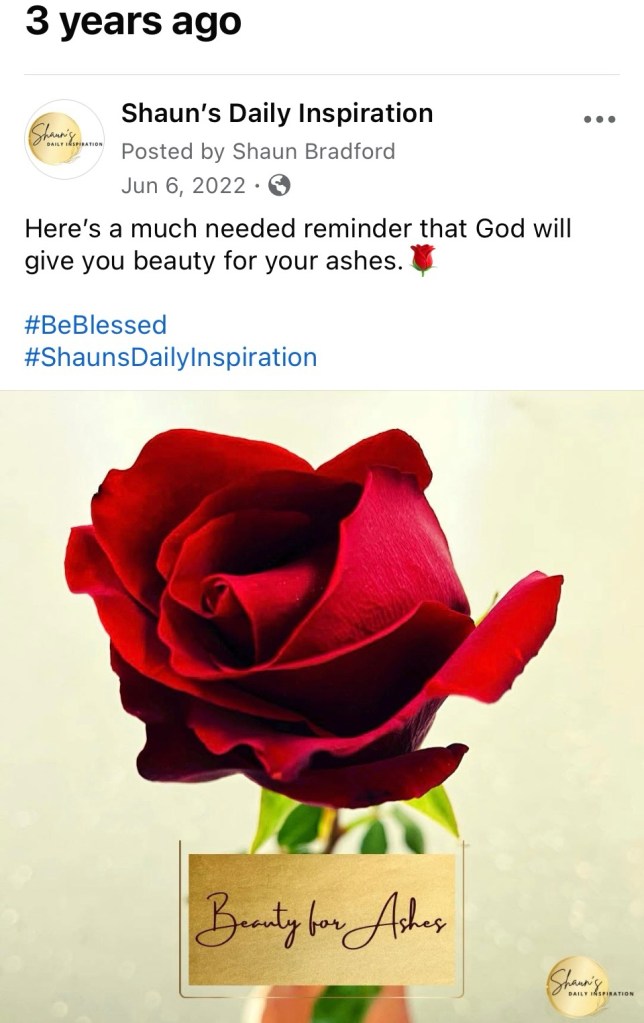Screen dimensions: 644x1023
Task: Open the #BeBlessed hashtag
Action: (95, 325)
